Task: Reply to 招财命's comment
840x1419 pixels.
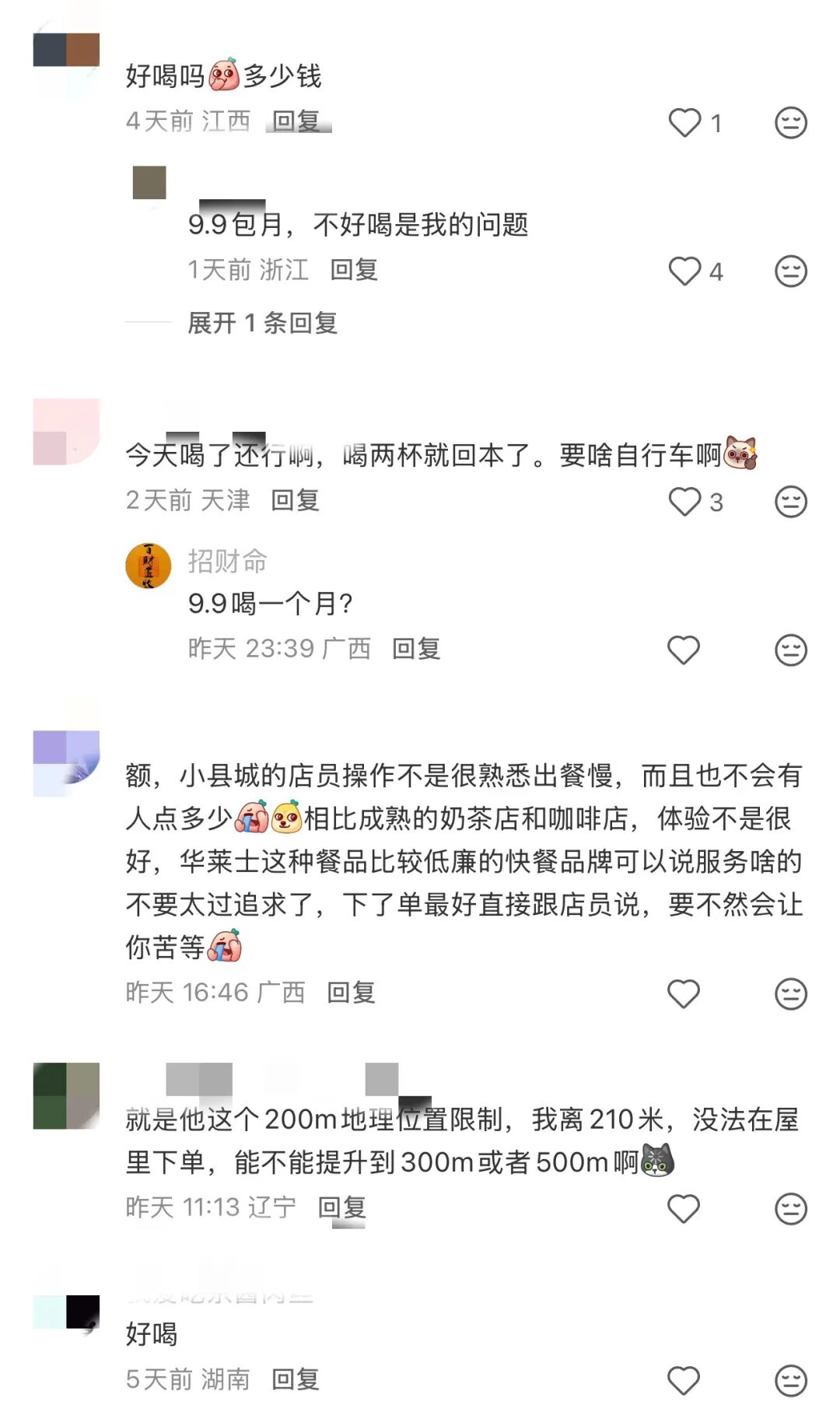Action: tap(416, 649)
